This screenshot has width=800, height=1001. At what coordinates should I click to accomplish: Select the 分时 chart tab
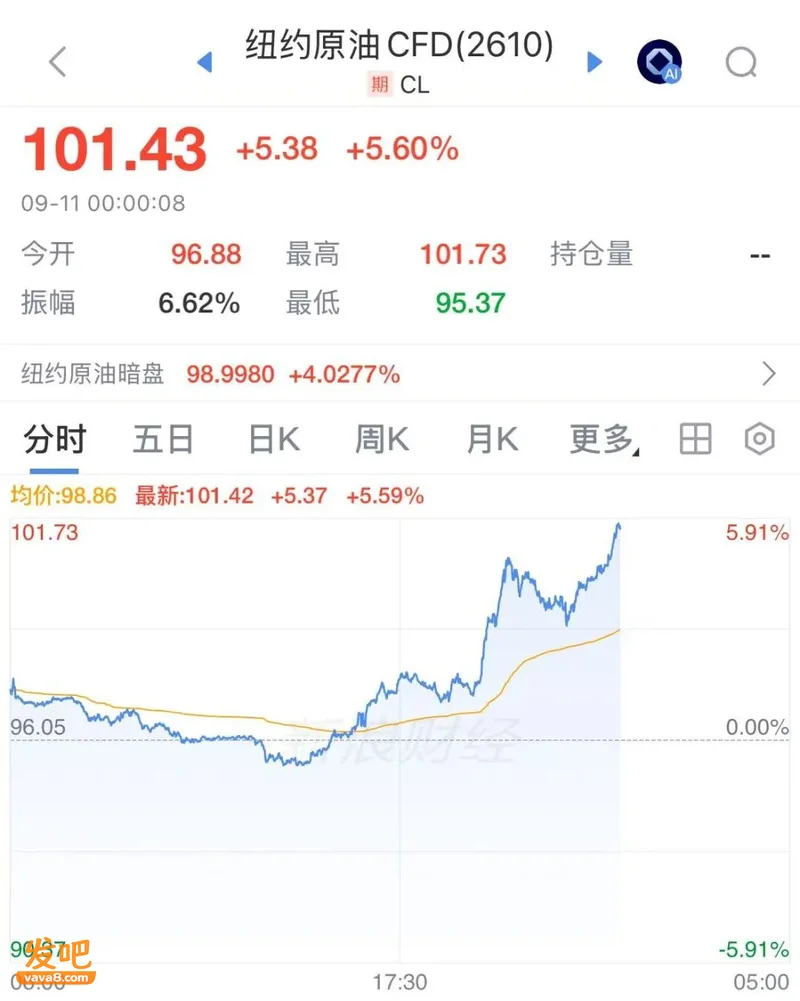(54, 440)
